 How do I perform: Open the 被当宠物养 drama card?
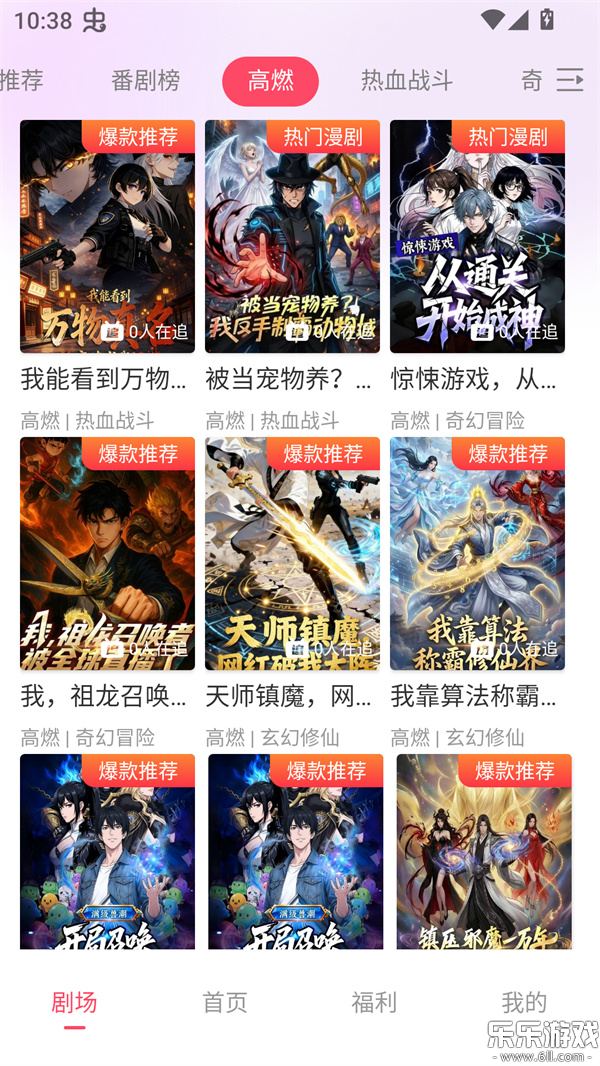click(292, 237)
